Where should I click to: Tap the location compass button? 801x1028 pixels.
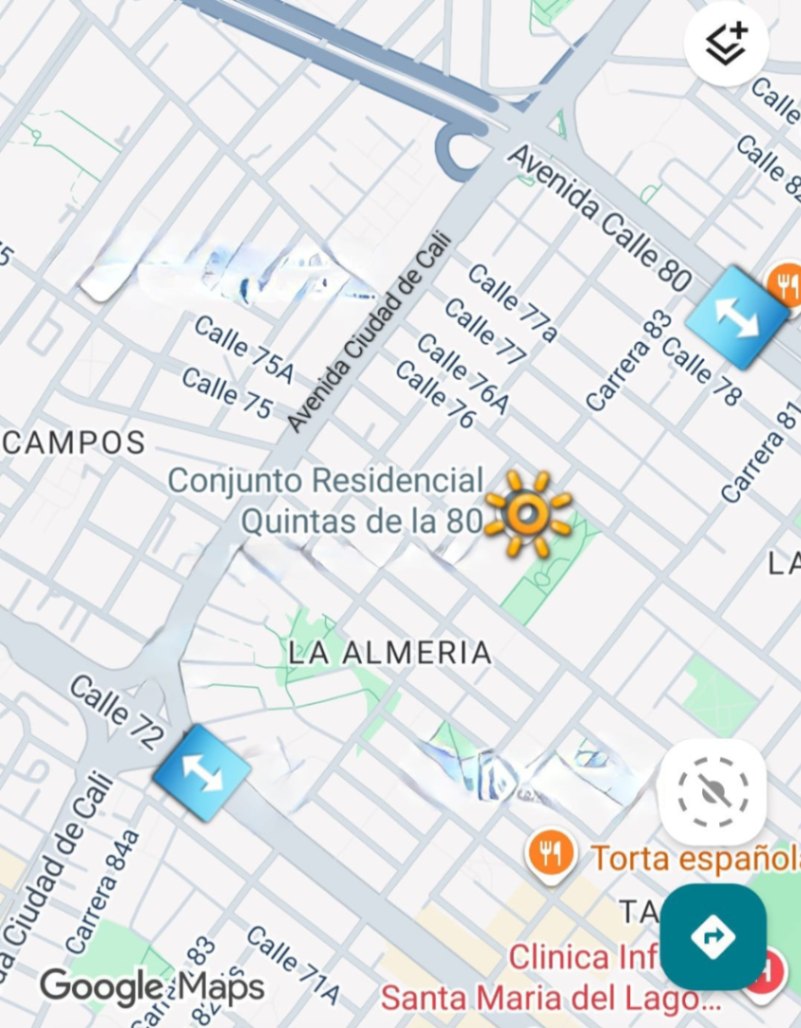click(712, 794)
